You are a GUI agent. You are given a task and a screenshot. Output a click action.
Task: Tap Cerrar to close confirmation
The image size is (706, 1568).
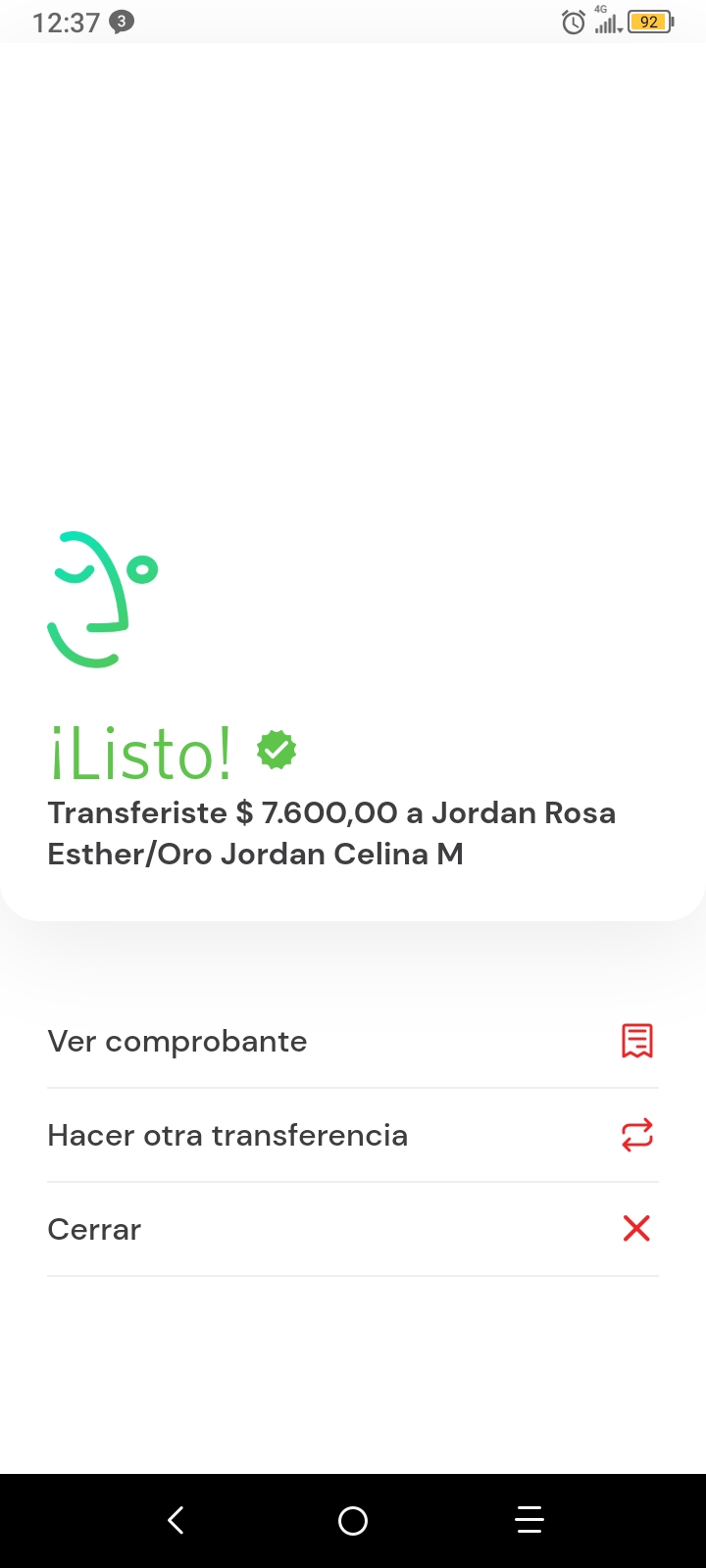point(352,1229)
